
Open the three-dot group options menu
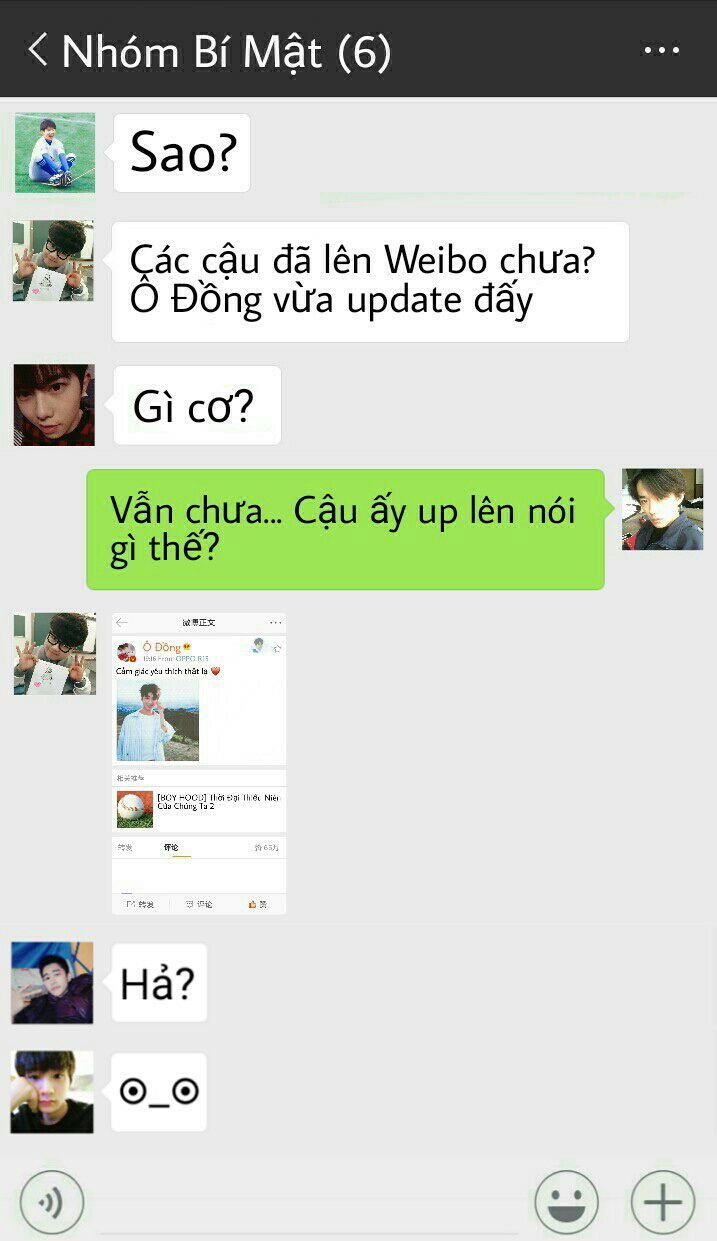coord(662,50)
